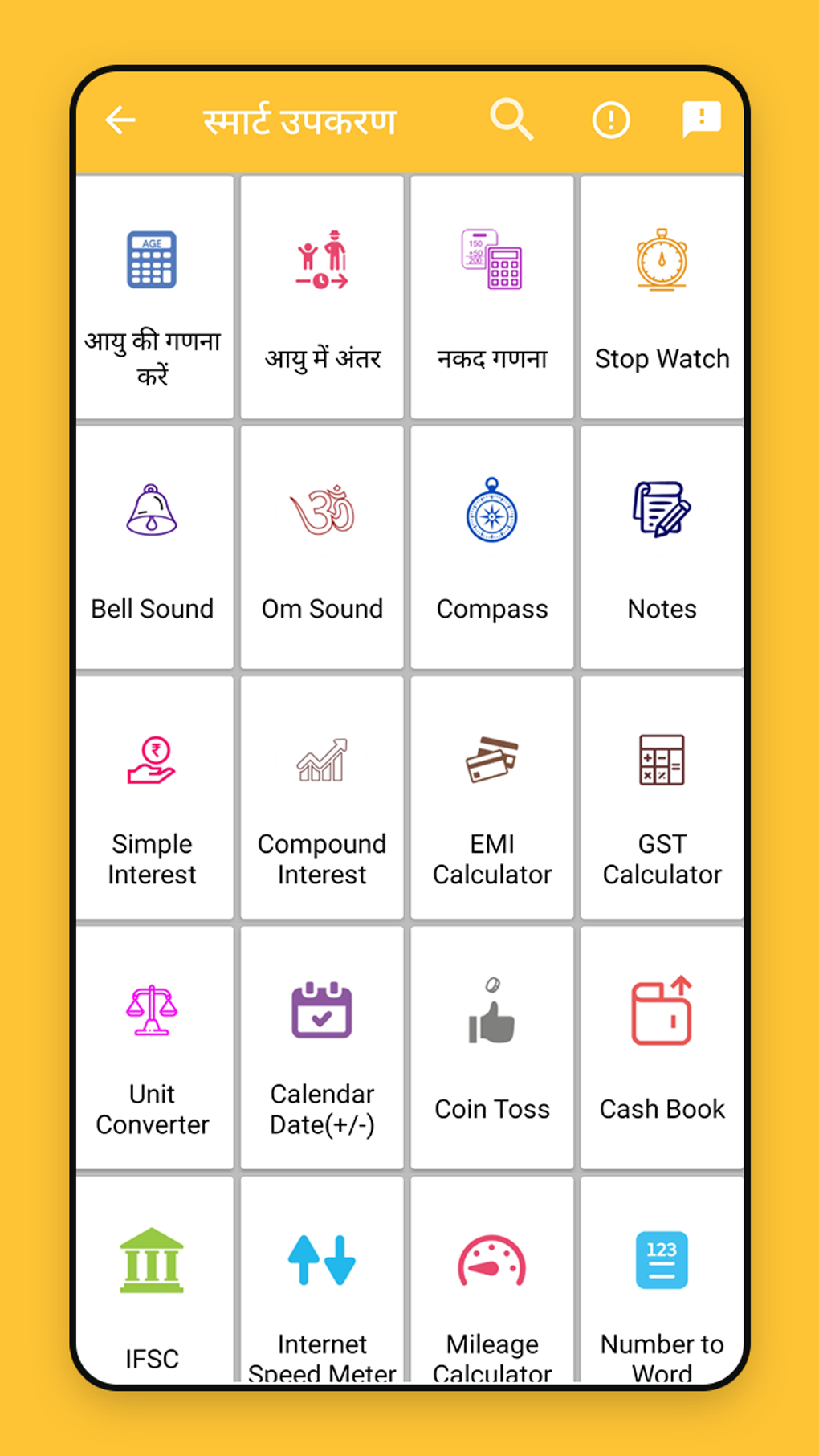
Task: Open the आयु में अंतर tool
Action: (x=322, y=297)
